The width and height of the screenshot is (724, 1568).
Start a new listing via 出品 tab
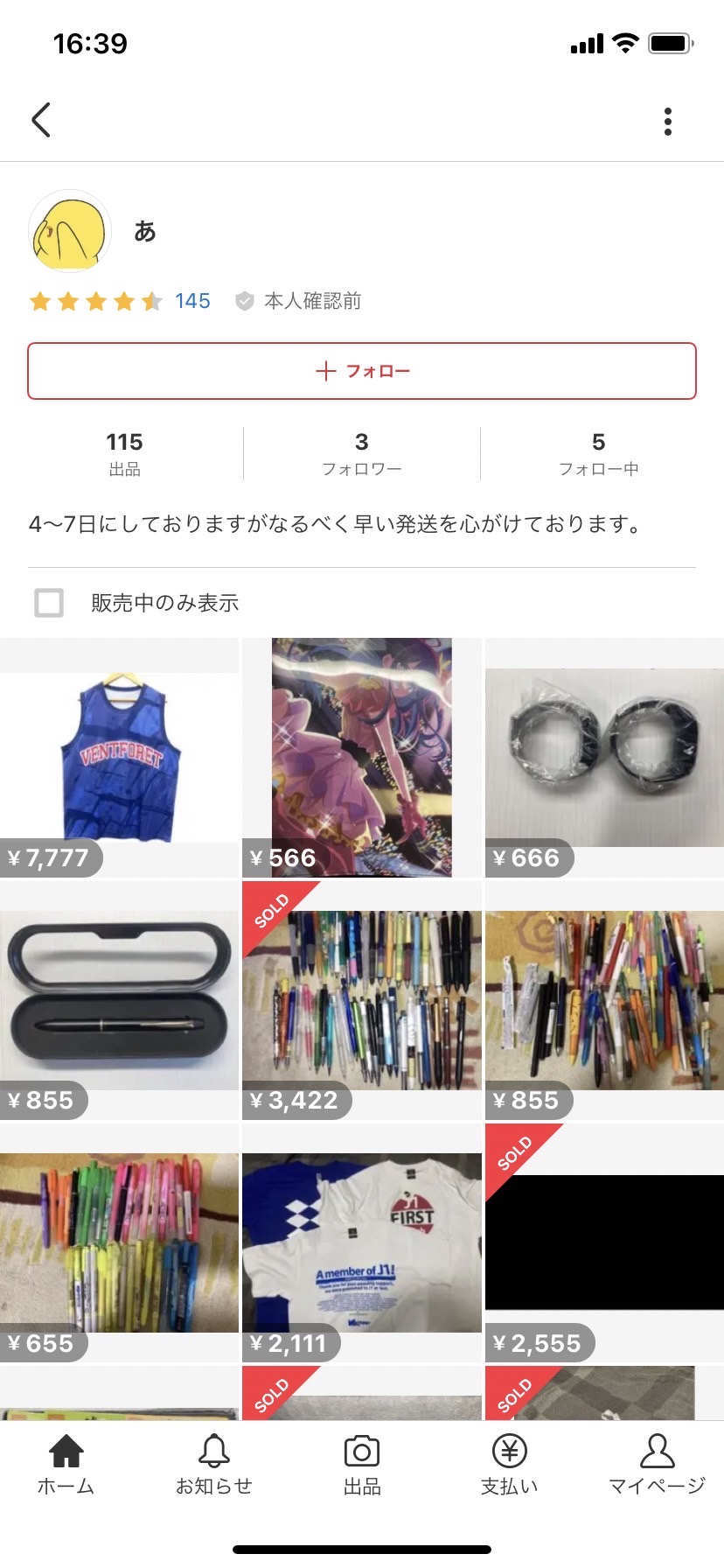361,1465
